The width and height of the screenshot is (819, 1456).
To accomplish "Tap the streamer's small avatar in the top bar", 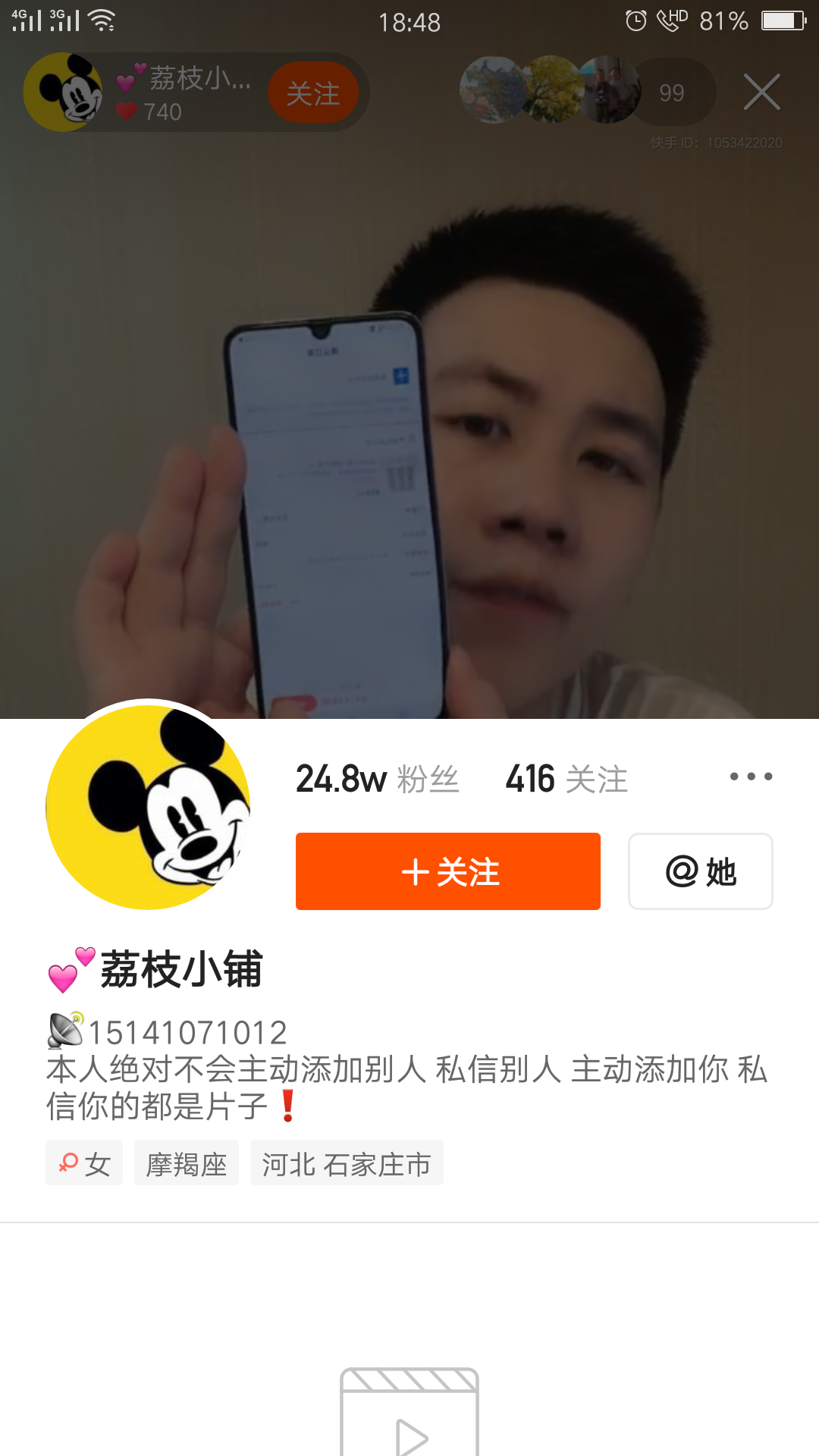I will 64,93.
